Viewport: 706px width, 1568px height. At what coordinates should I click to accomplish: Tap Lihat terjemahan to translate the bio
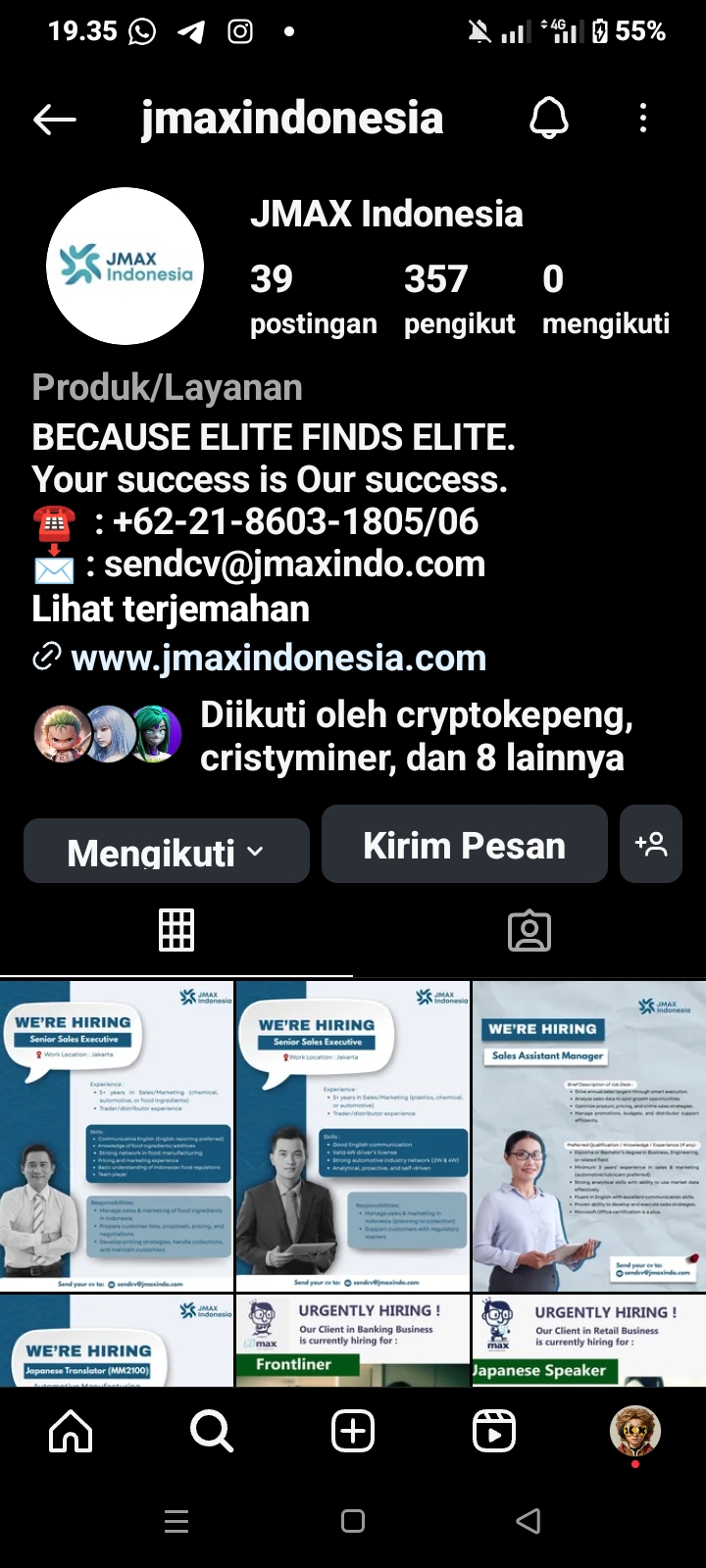[171, 609]
